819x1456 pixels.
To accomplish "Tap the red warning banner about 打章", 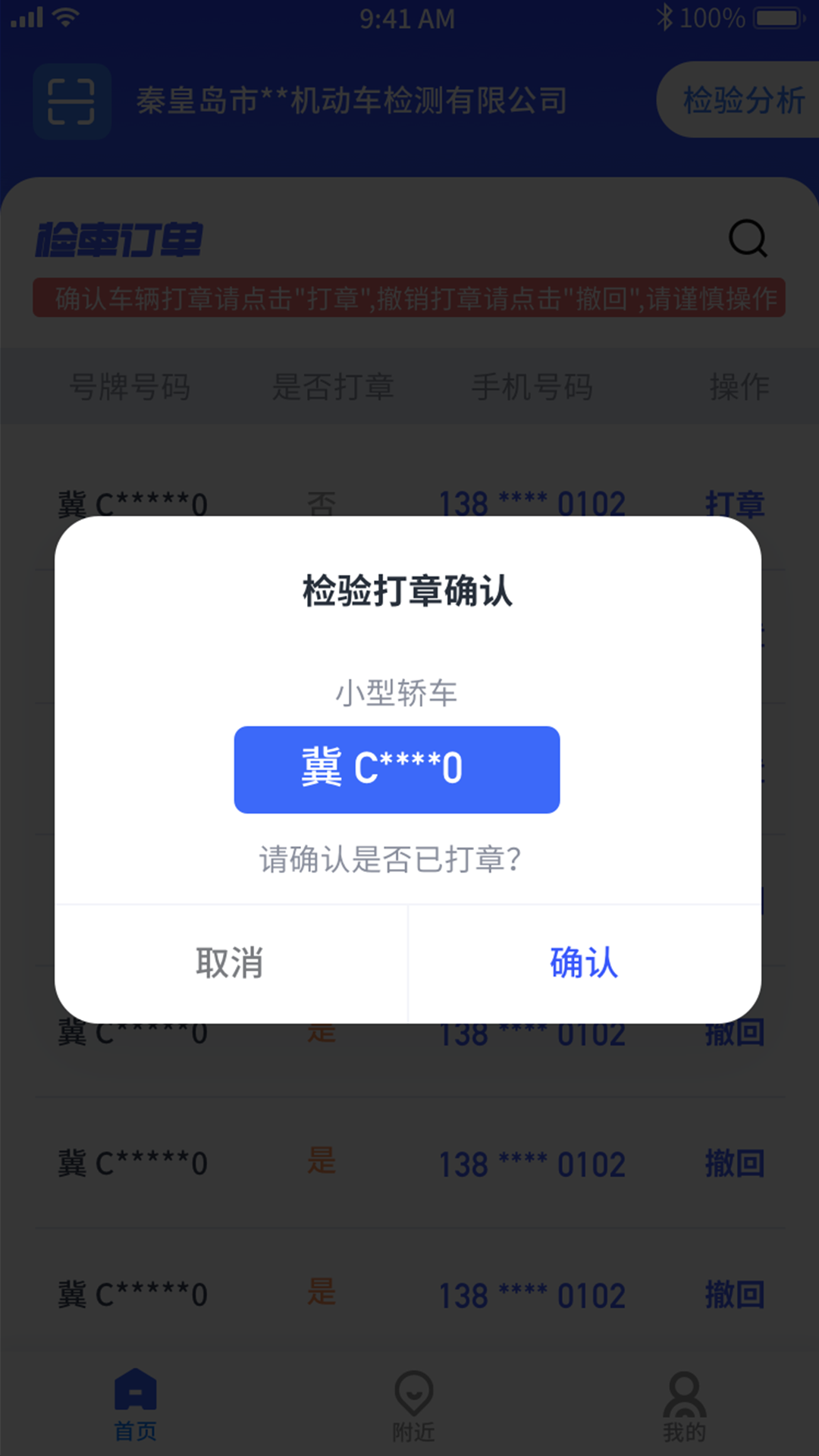I will tap(409, 299).
